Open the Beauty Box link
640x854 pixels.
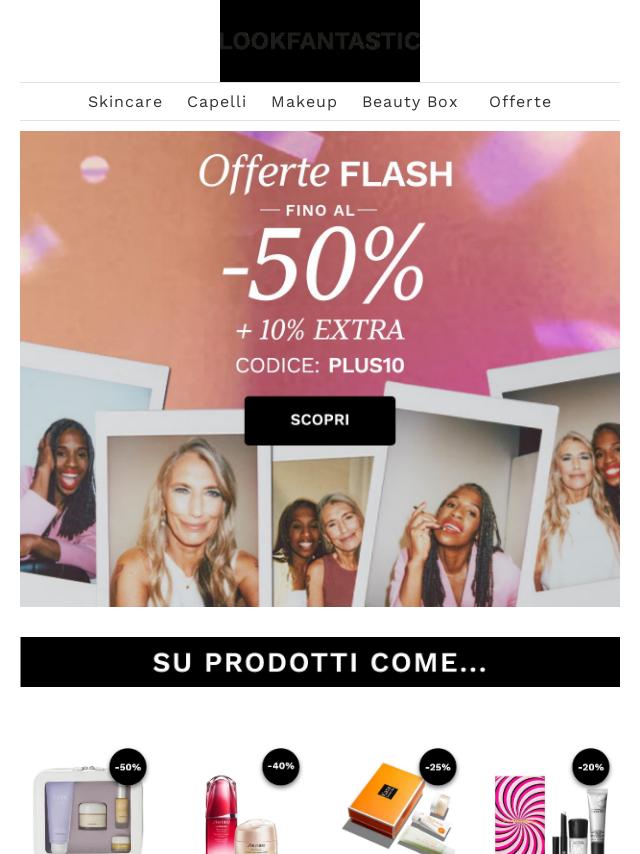tap(410, 102)
